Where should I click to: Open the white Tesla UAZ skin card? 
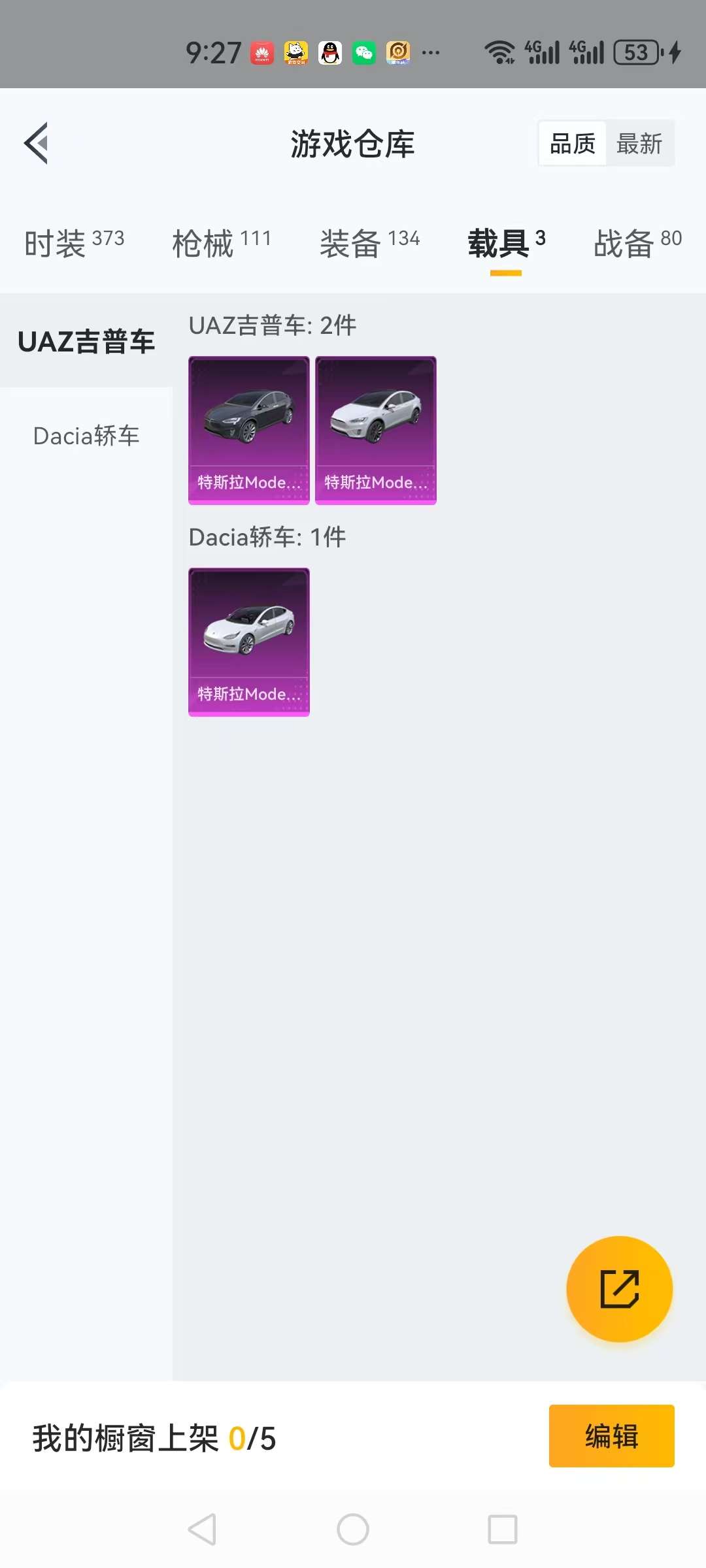coord(376,431)
